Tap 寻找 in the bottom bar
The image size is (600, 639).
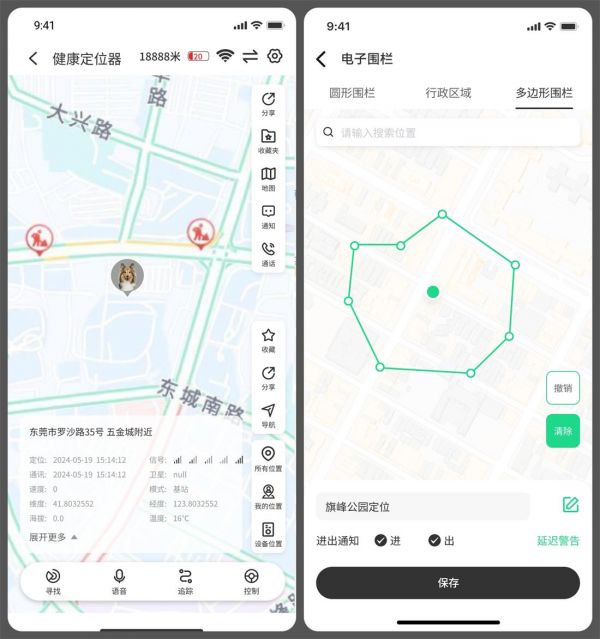[53, 581]
